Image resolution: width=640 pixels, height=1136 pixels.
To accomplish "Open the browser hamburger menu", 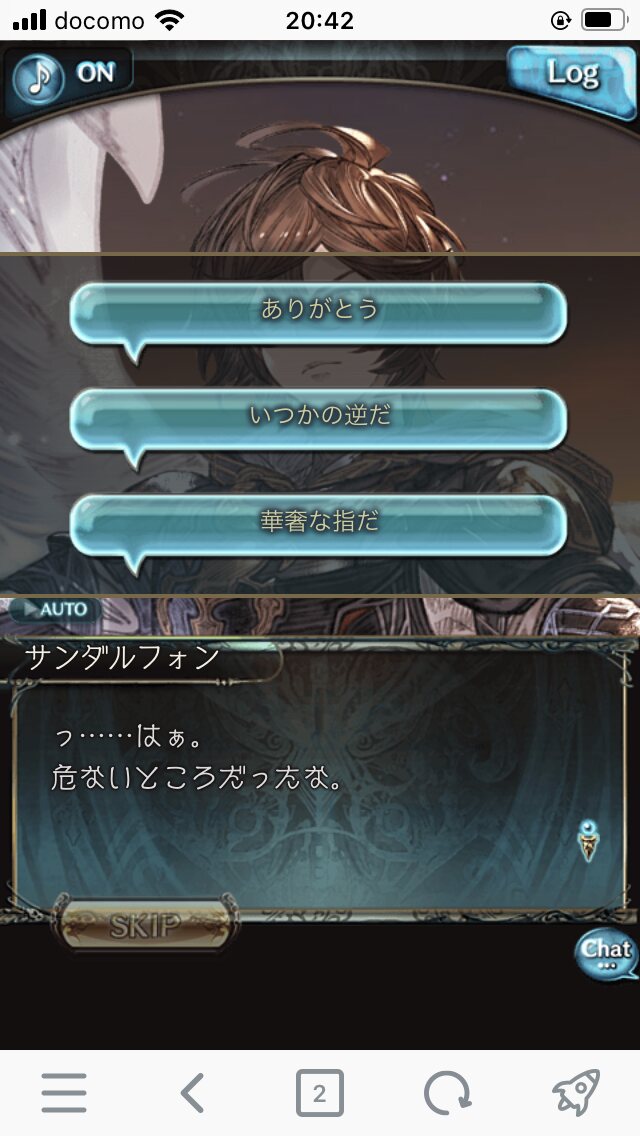I will click(x=64, y=1093).
